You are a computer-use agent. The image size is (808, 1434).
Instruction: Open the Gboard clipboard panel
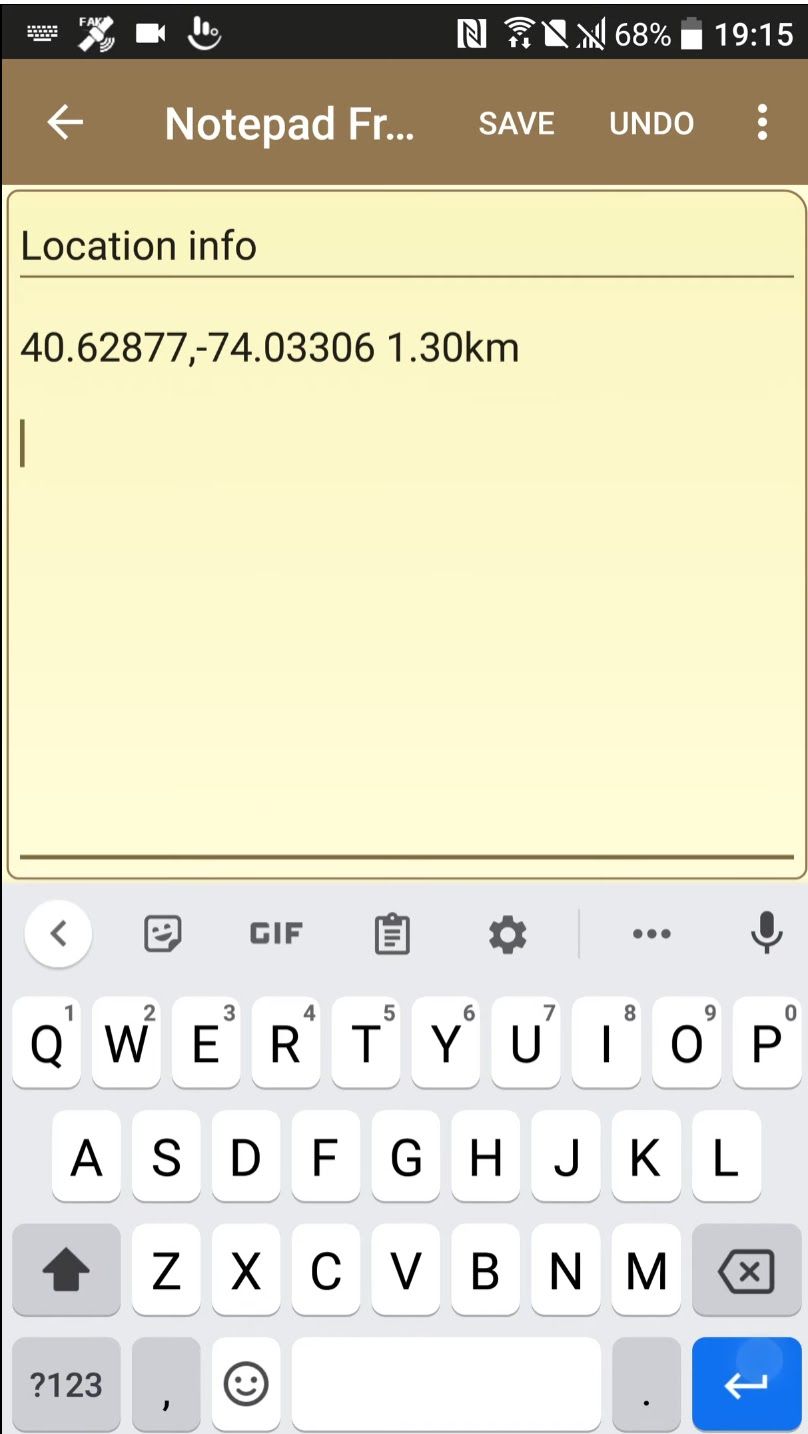point(391,933)
